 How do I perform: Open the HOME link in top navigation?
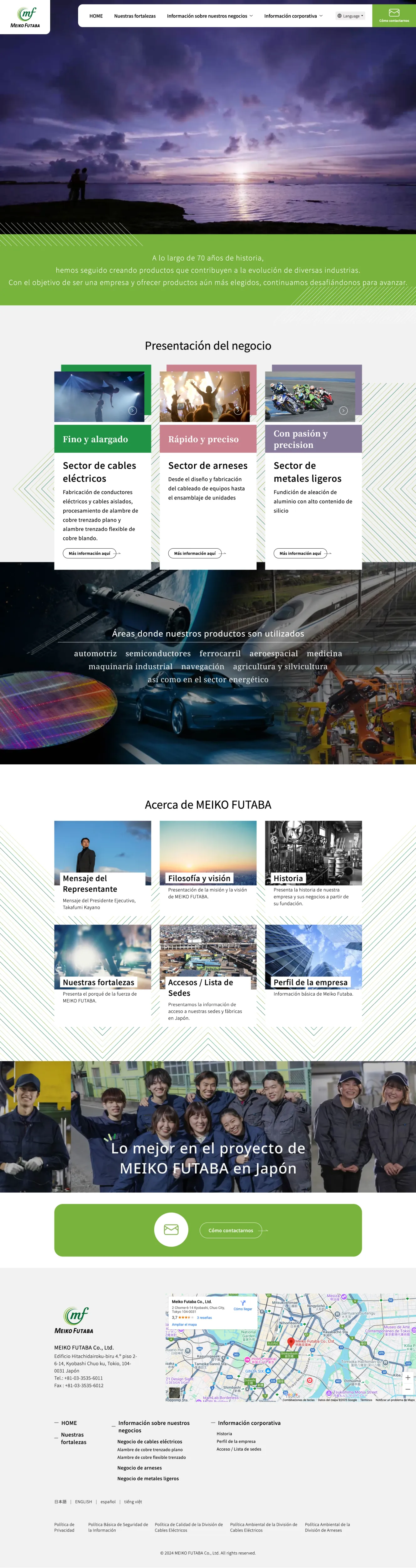[96, 16]
